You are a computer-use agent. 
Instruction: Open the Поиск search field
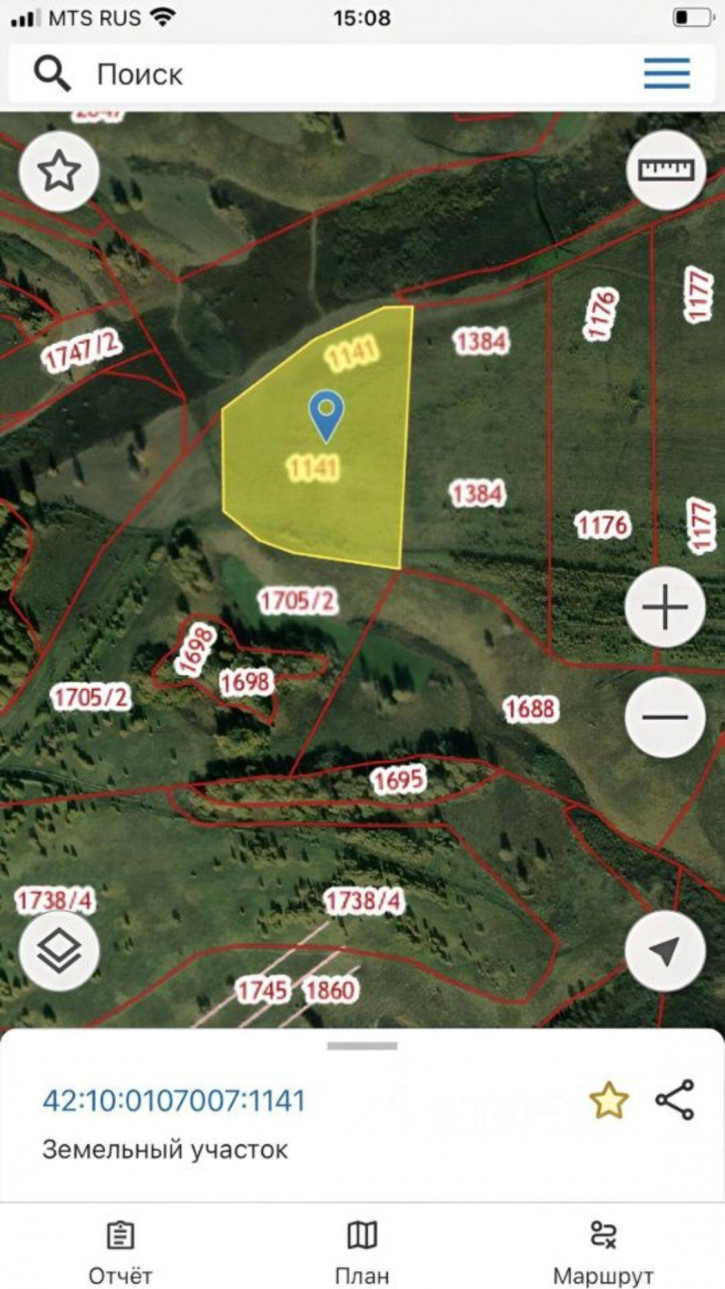click(300, 74)
